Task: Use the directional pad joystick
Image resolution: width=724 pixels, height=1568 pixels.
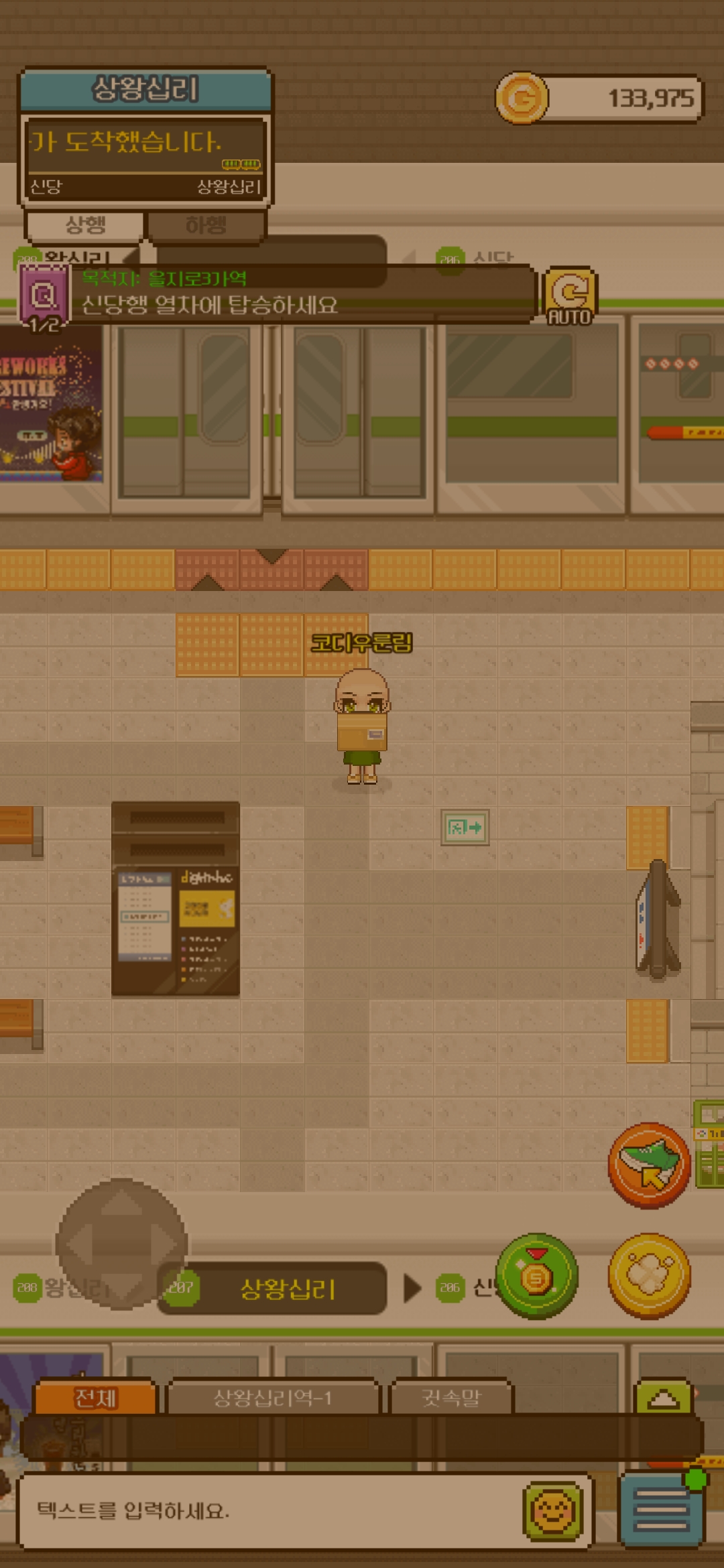Action: pyautogui.click(x=121, y=1244)
